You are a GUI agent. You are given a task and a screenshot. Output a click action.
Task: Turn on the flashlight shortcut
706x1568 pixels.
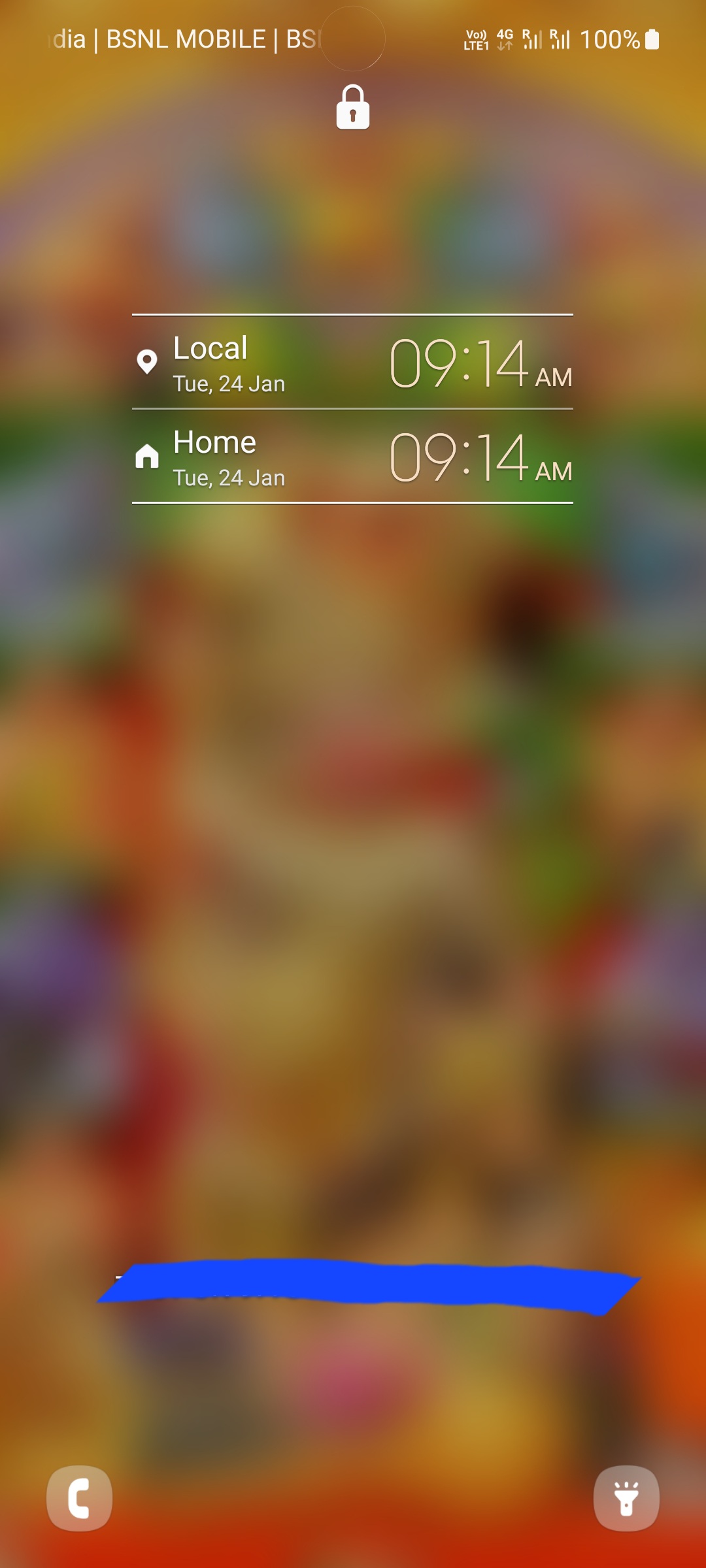pos(626,1498)
